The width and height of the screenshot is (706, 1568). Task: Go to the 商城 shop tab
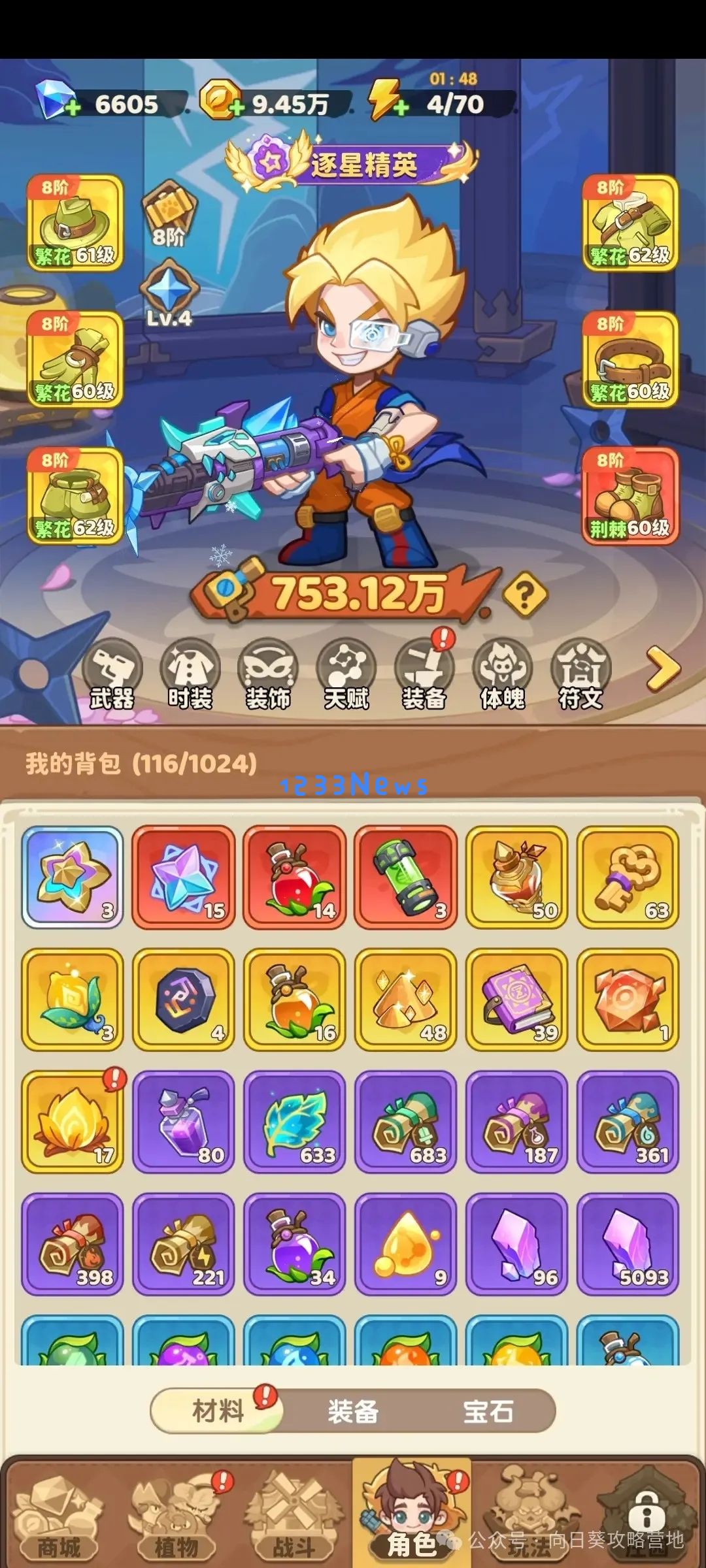pos(59,1522)
